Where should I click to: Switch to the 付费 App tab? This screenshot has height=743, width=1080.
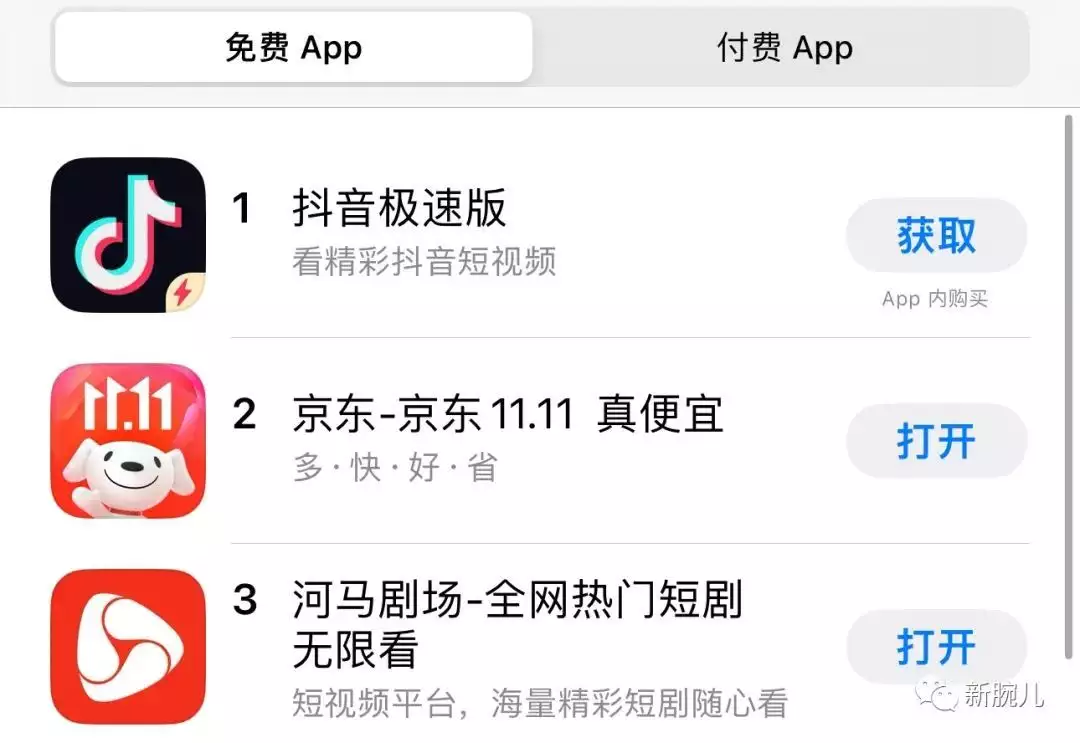(784, 48)
